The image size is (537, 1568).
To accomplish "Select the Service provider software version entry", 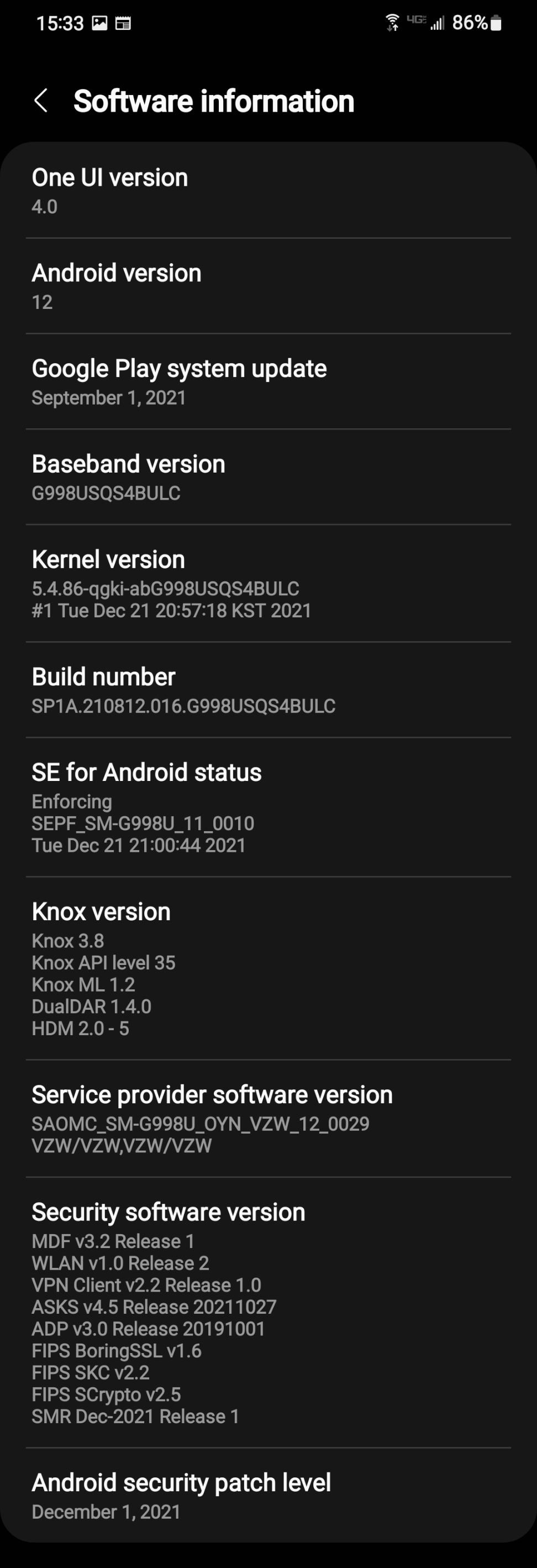I will click(267, 1119).
